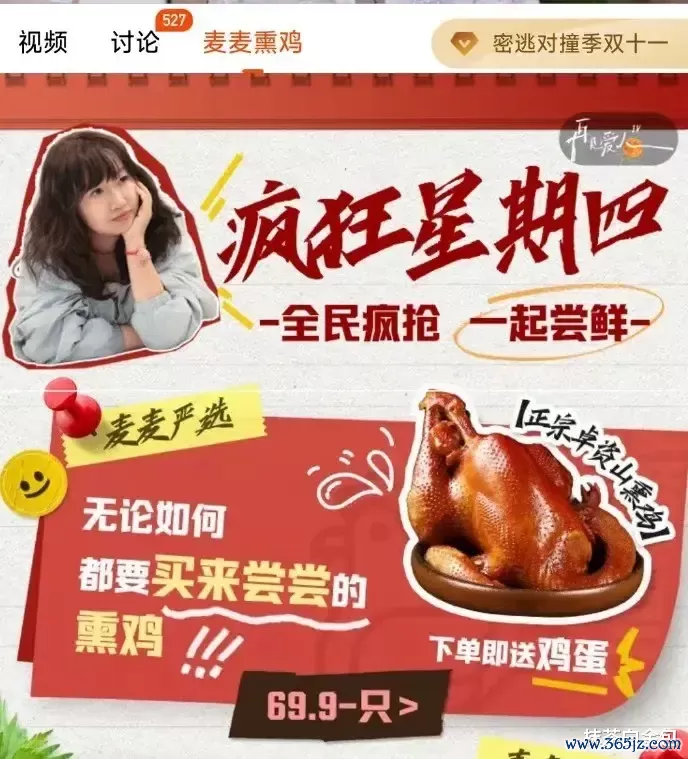Switch to the 视频 tab
The width and height of the screenshot is (688, 759).
tap(43, 42)
